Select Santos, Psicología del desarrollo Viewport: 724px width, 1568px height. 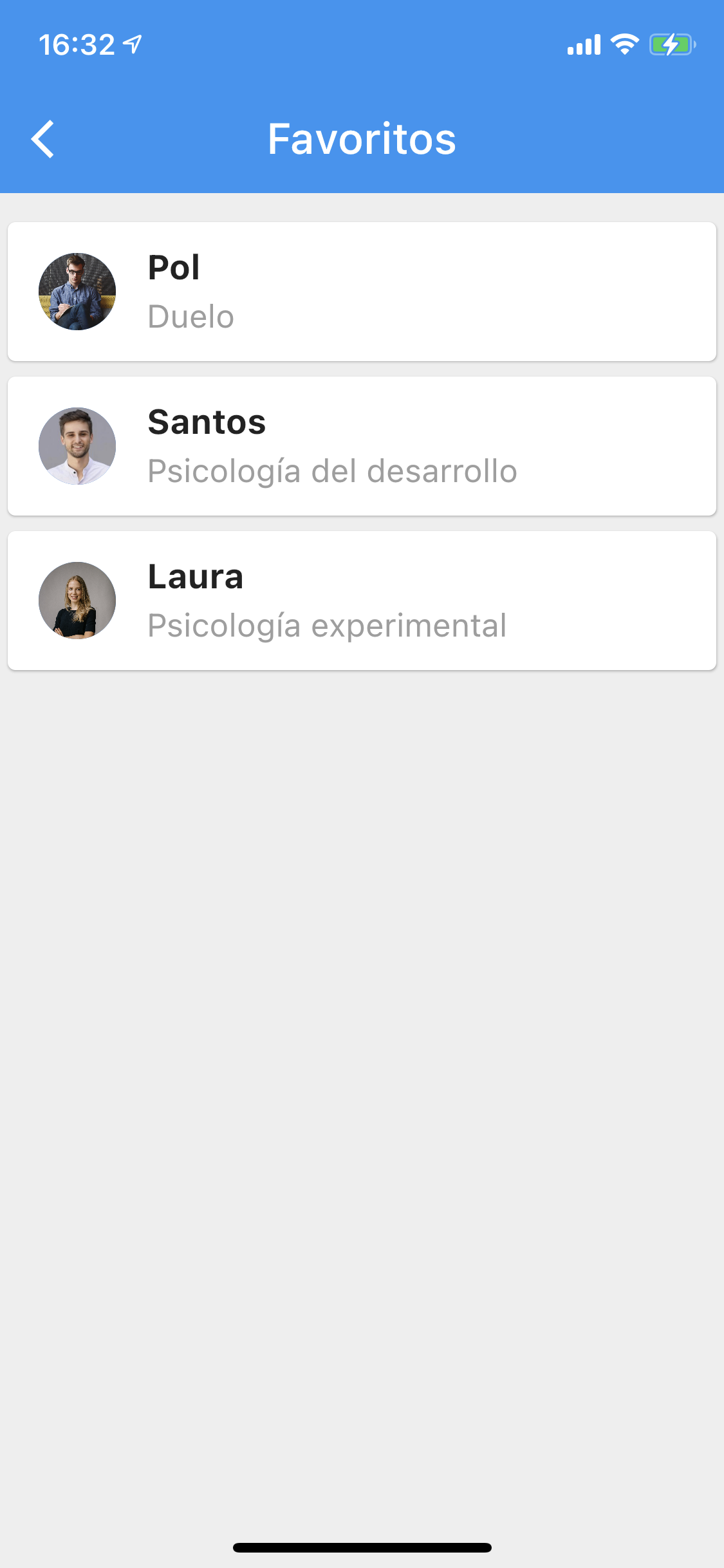(362, 446)
